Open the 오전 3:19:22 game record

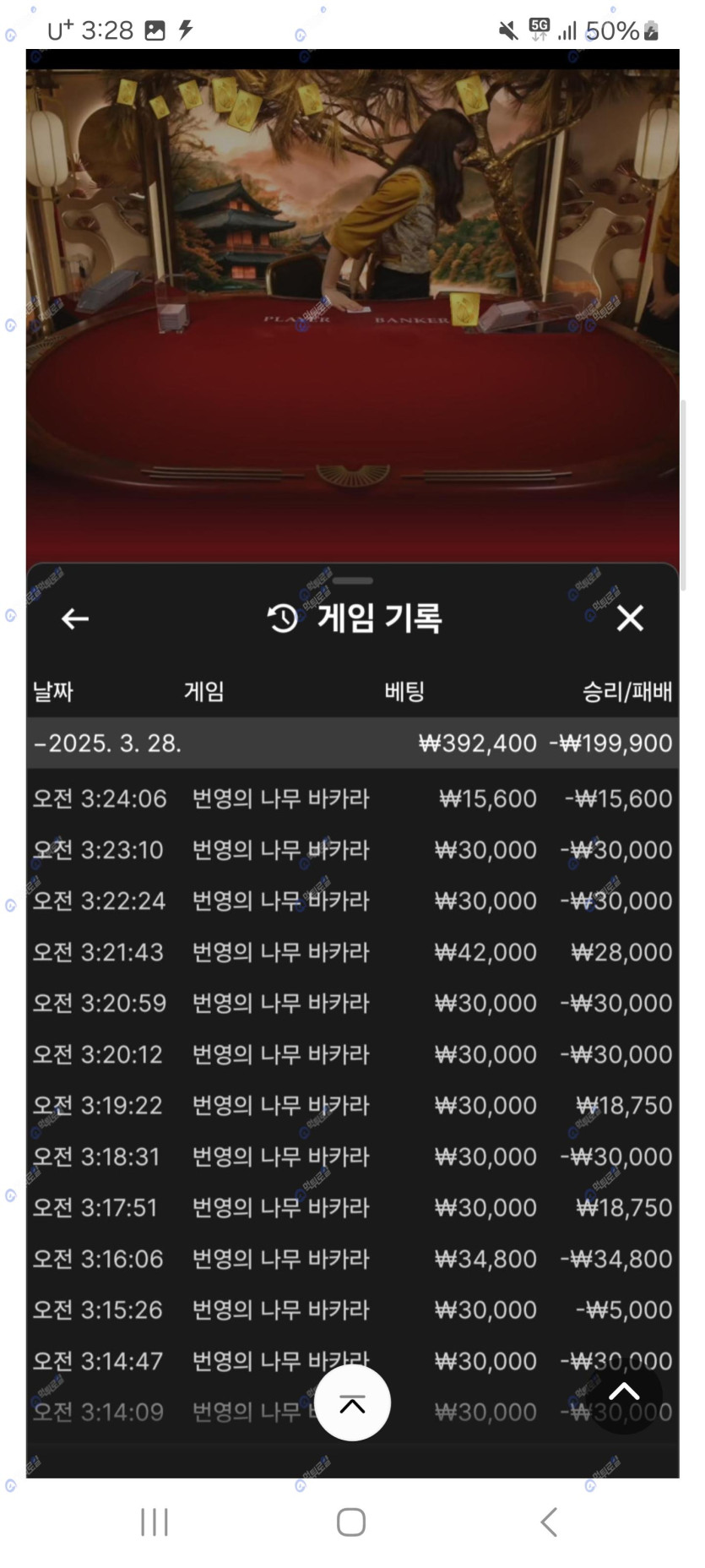pos(352,1105)
